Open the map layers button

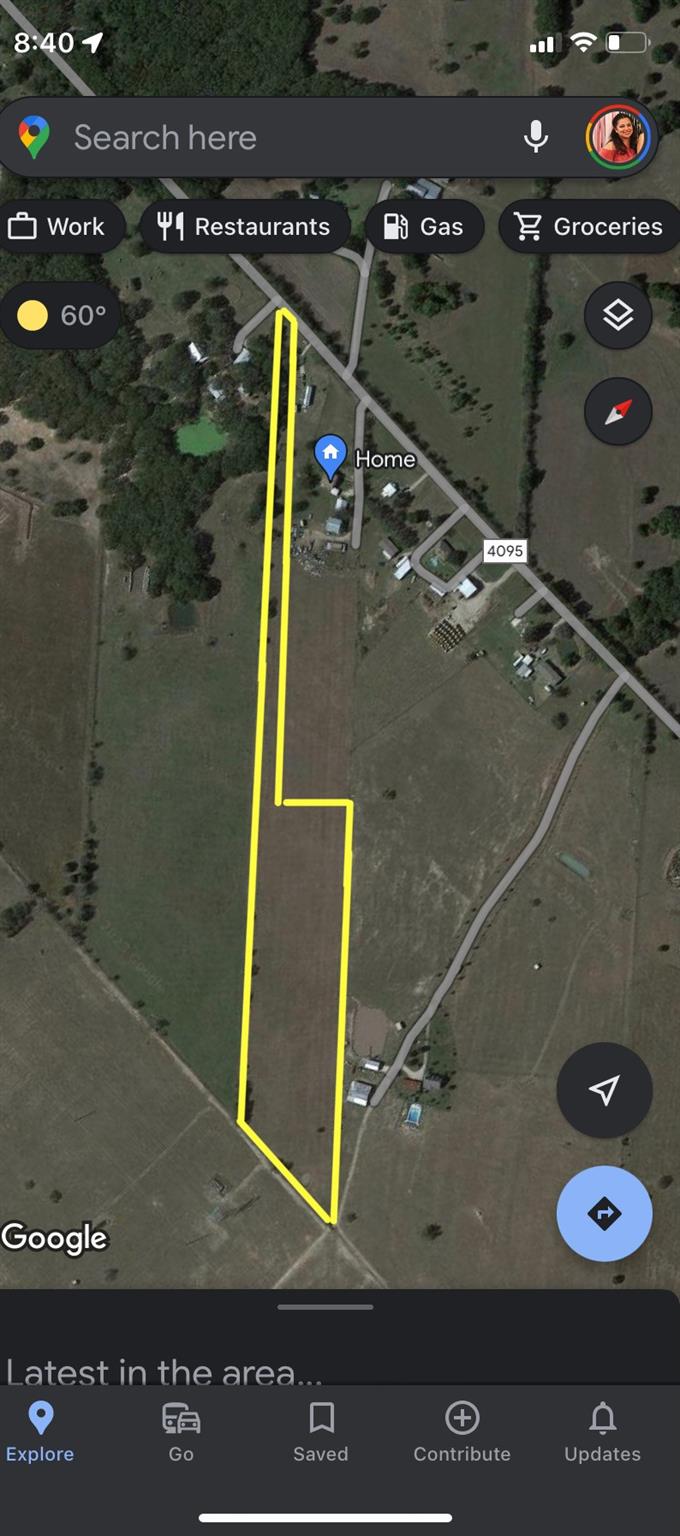point(618,316)
